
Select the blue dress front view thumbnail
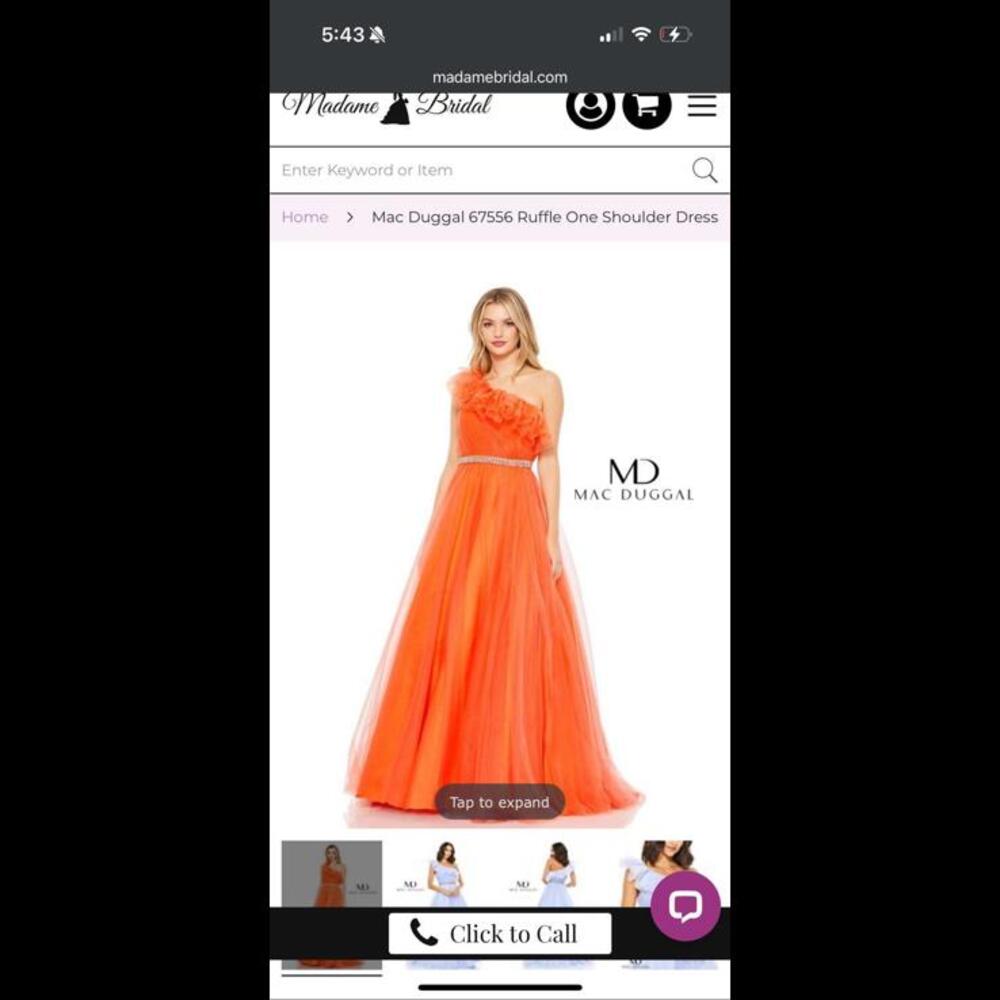(x=443, y=876)
